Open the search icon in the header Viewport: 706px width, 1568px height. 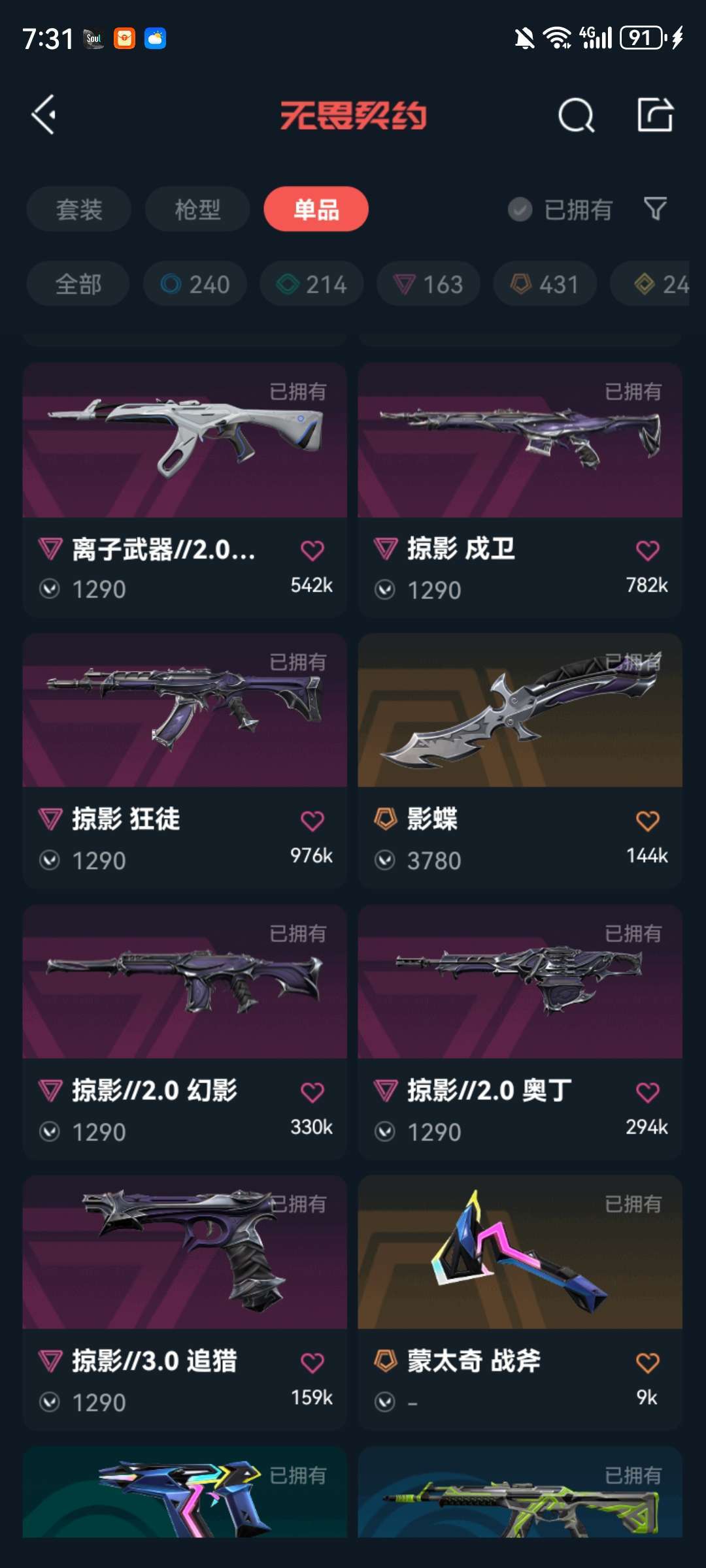click(x=576, y=116)
